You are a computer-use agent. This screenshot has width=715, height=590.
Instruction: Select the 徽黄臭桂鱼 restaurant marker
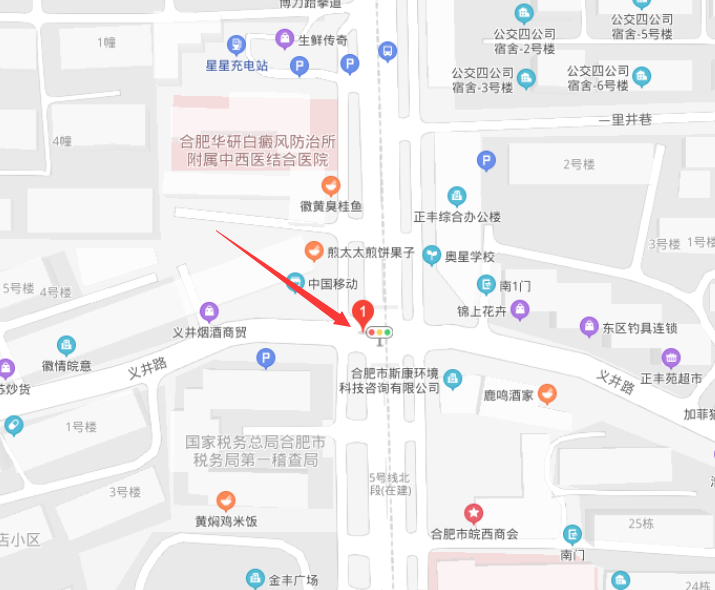point(330,185)
